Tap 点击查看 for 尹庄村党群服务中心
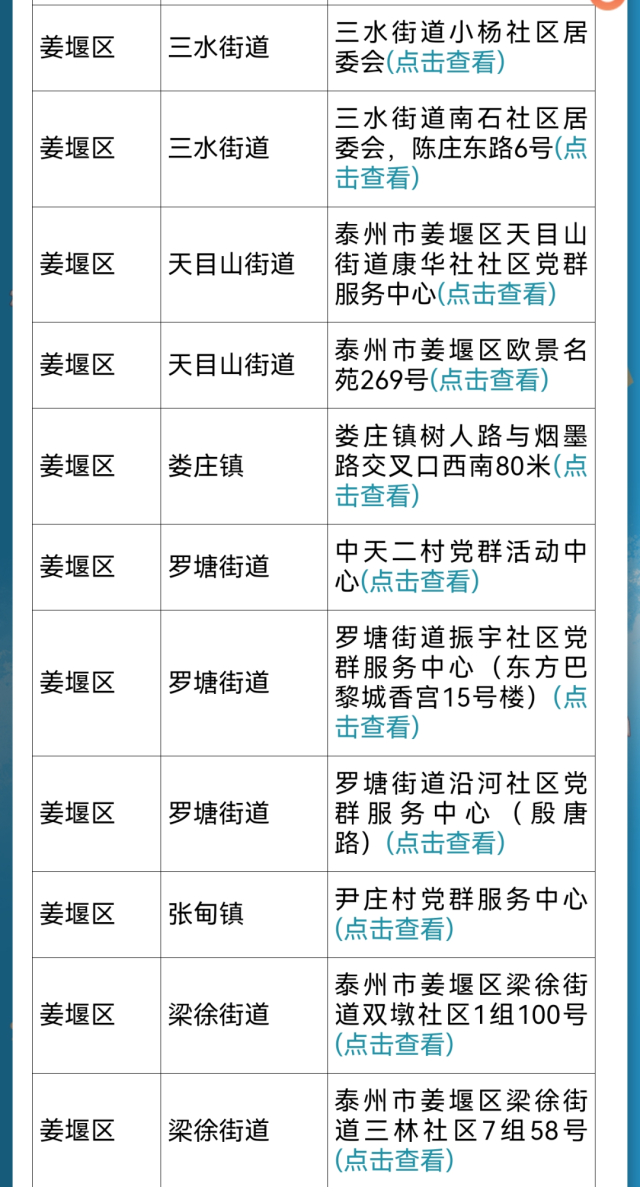 coord(395,928)
